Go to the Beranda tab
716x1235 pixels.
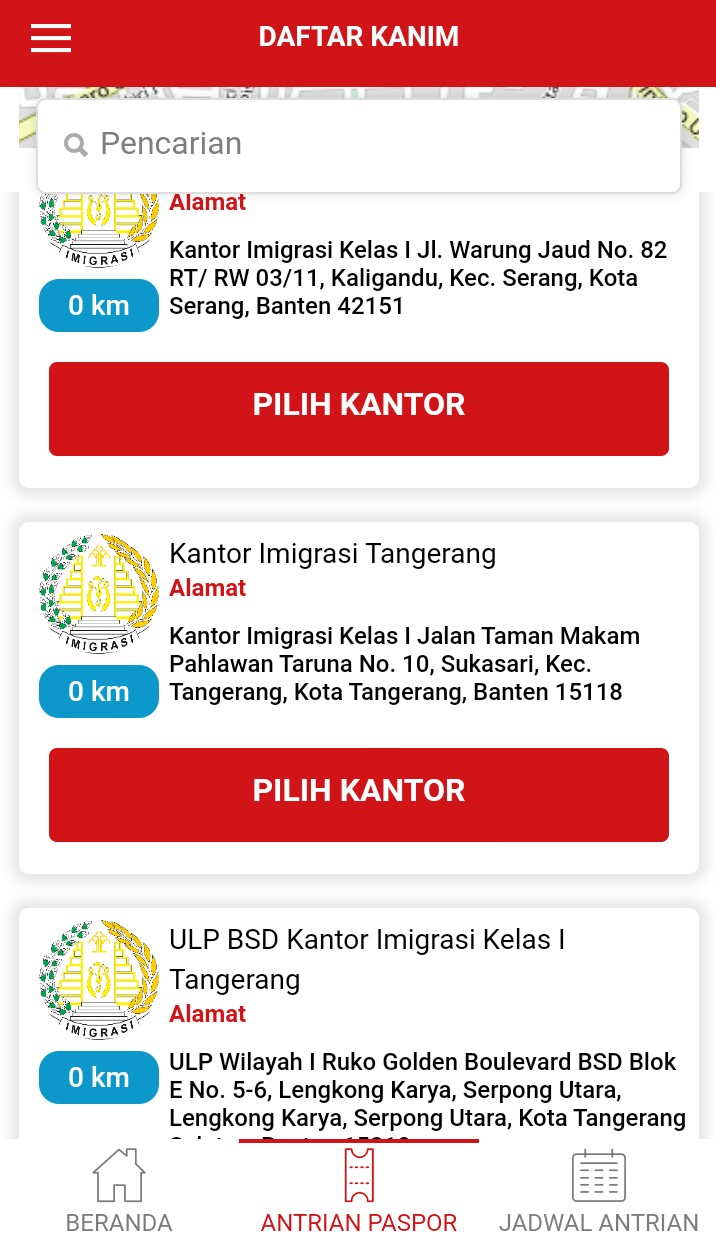[119, 1191]
